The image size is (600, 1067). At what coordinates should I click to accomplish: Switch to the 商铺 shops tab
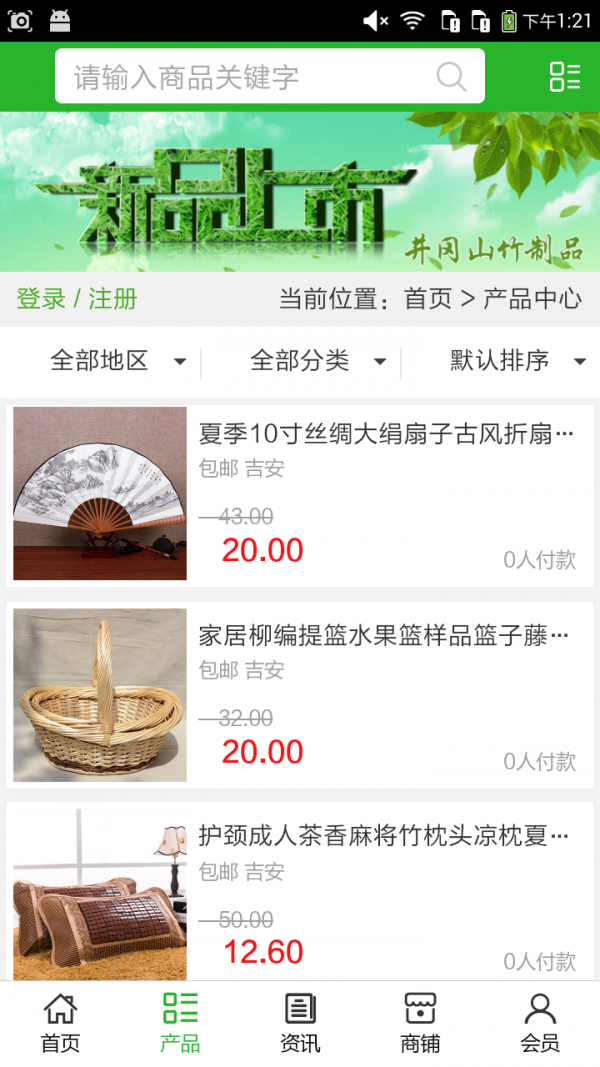[420, 1023]
